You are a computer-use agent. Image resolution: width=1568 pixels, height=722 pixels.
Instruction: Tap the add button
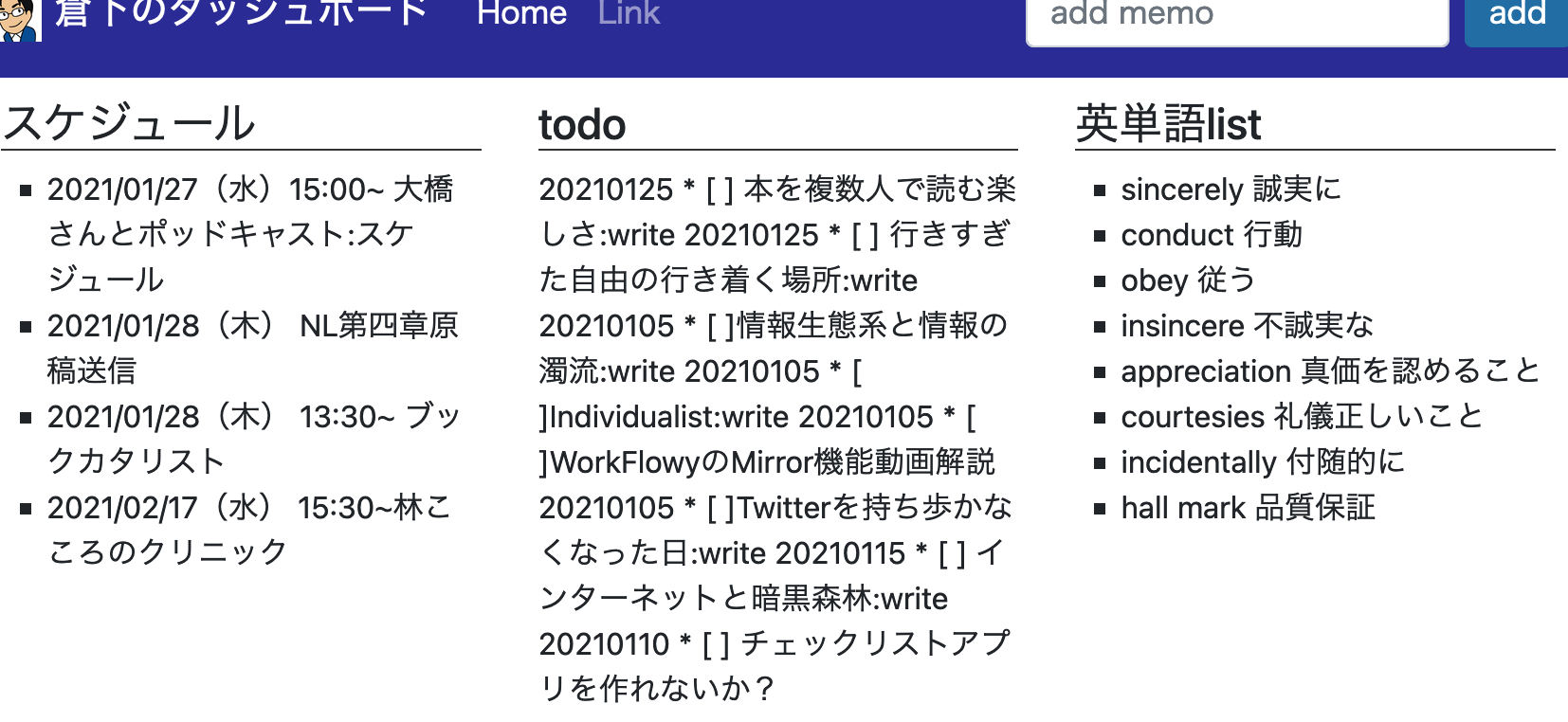tap(1517, 17)
